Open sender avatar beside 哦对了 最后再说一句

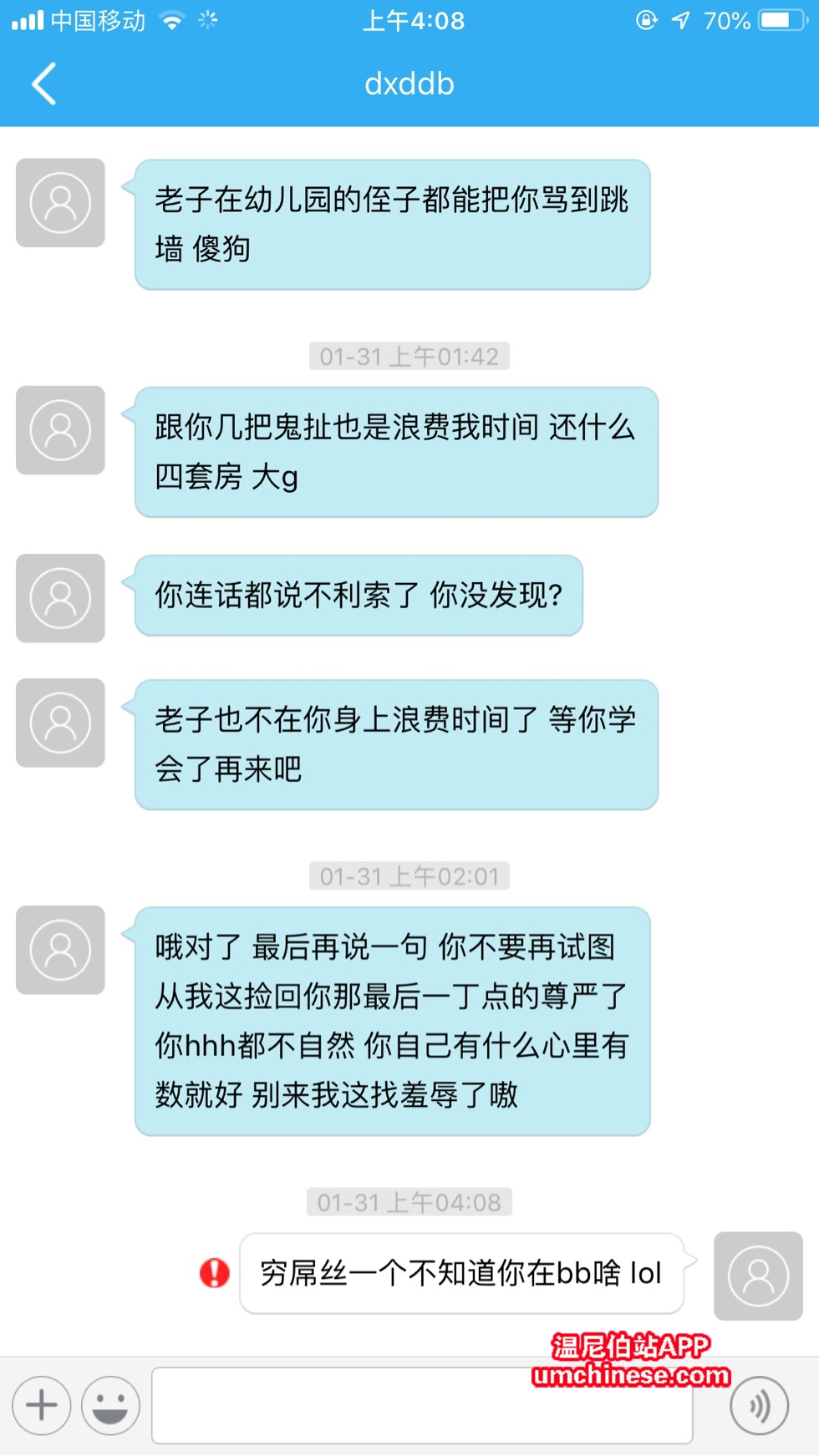(x=60, y=950)
